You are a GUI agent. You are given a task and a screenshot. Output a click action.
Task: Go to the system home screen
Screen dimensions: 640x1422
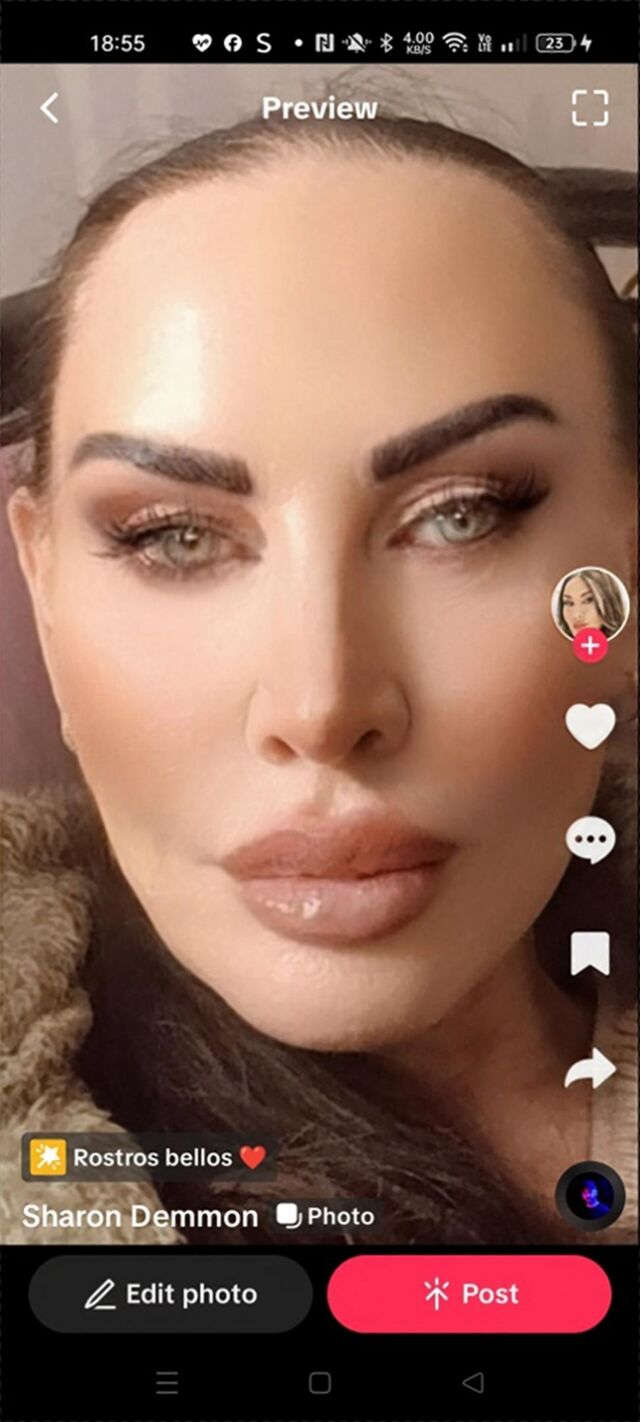pyautogui.click(x=320, y=1383)
